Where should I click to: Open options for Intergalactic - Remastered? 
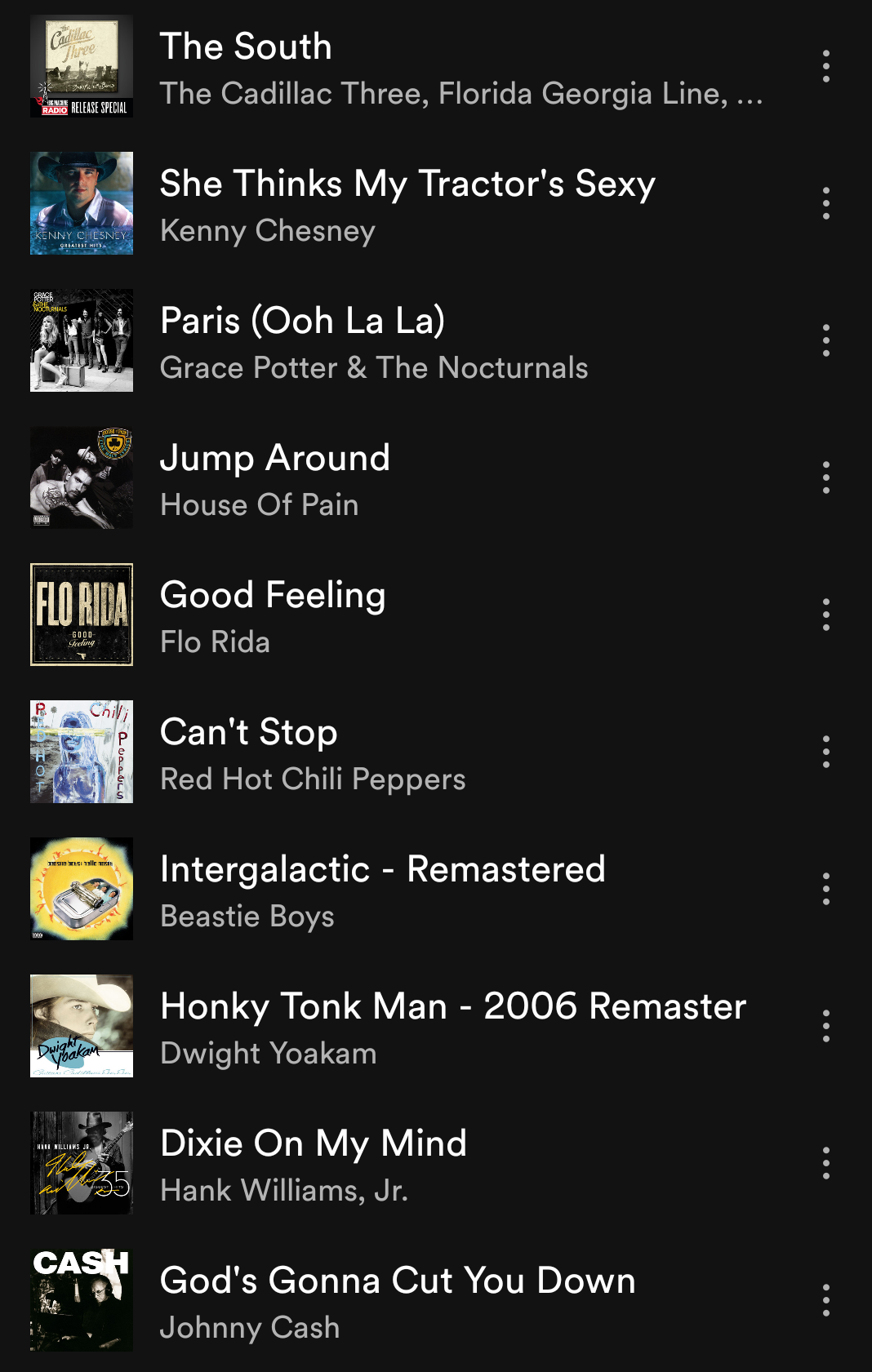point(826,889)
